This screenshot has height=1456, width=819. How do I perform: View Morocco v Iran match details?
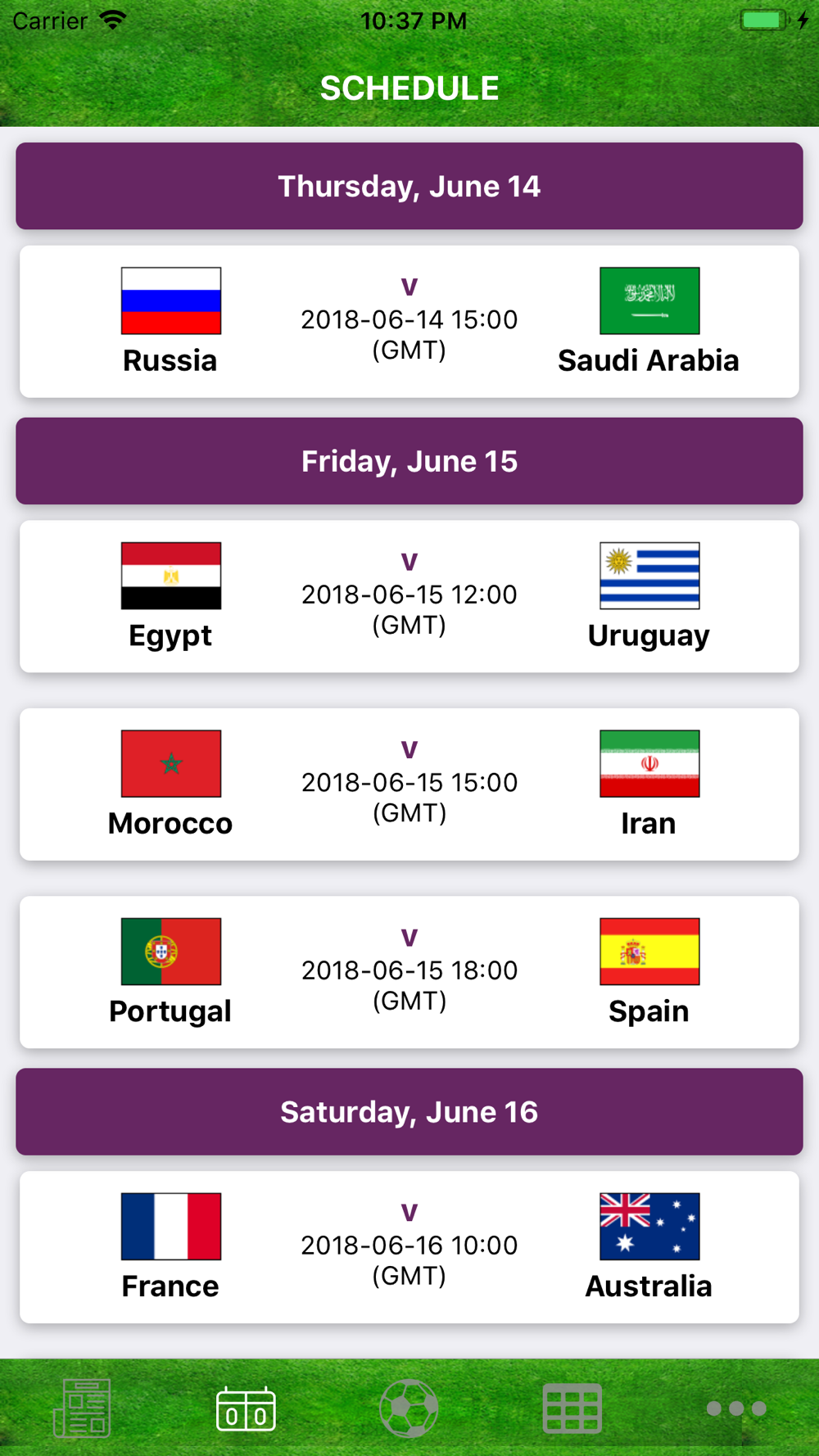(409, 785)
